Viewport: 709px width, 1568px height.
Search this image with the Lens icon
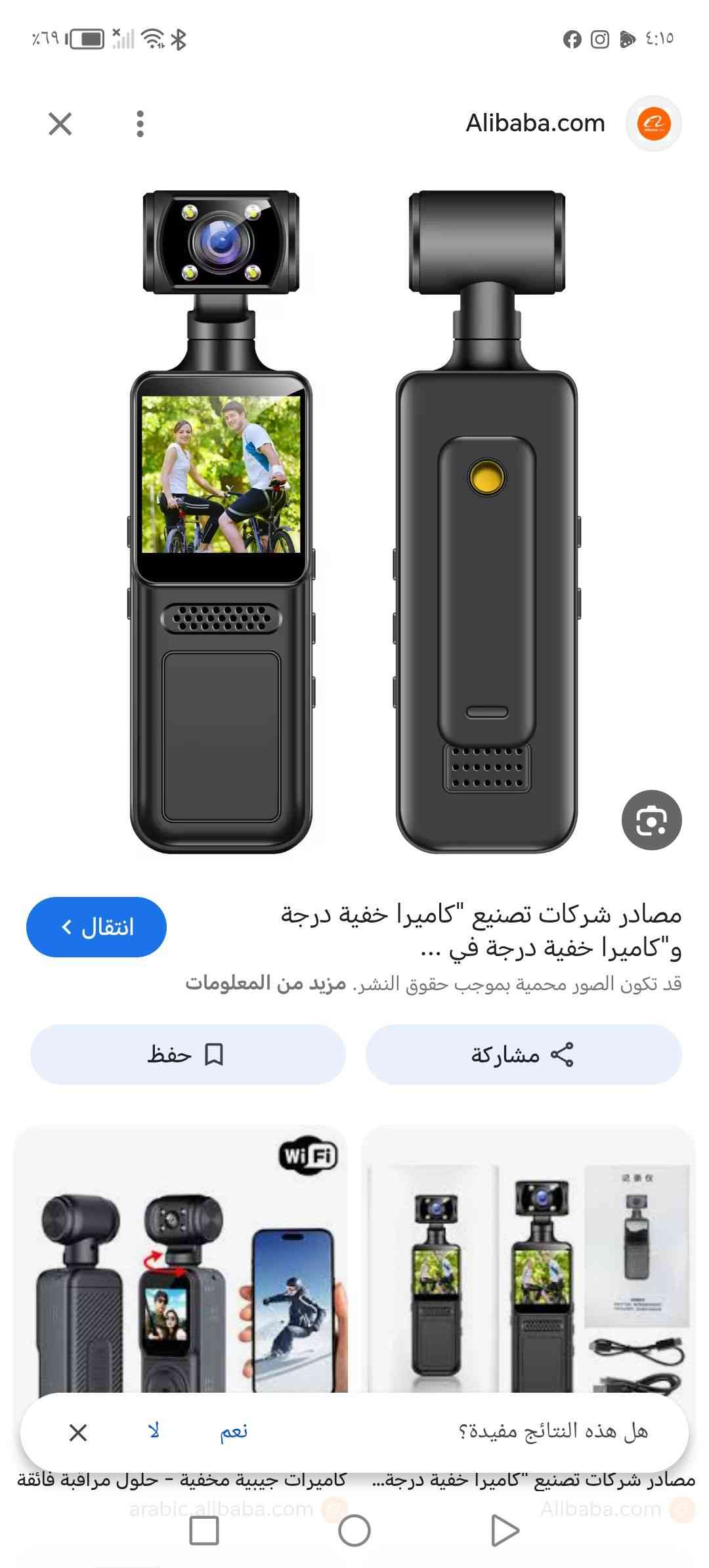(651, 820)
